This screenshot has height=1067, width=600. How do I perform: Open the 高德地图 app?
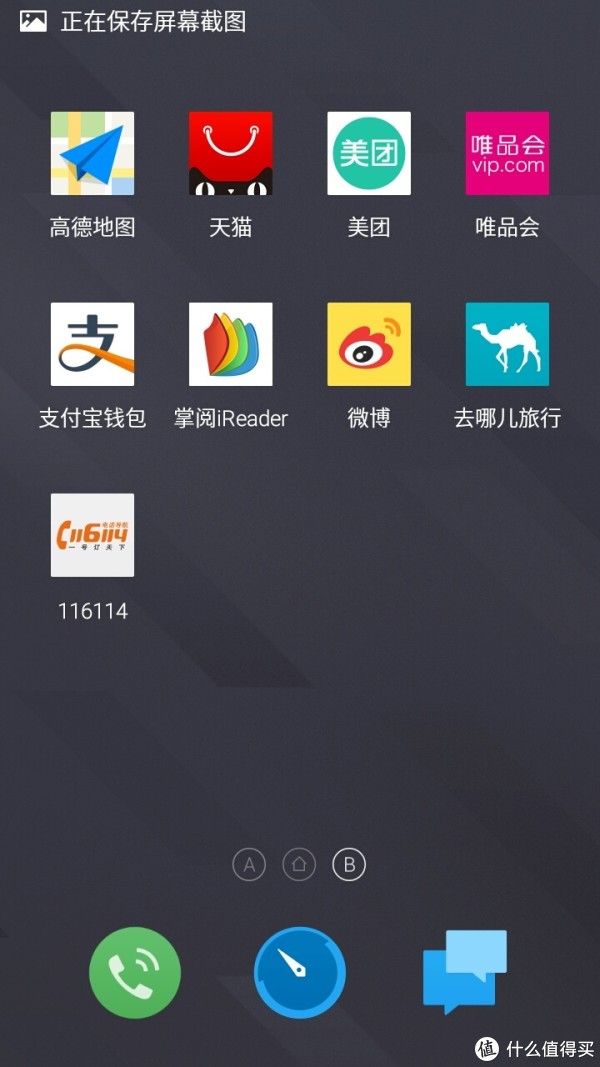coord(92,153)
